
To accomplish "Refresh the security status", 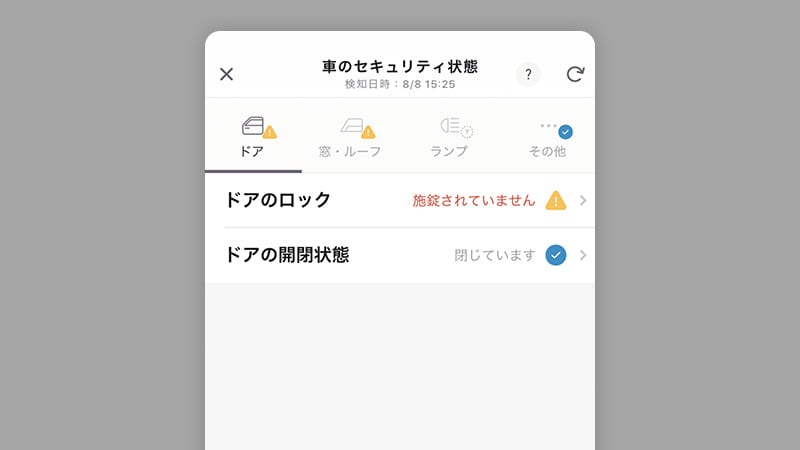I will (x=575, y=74).
